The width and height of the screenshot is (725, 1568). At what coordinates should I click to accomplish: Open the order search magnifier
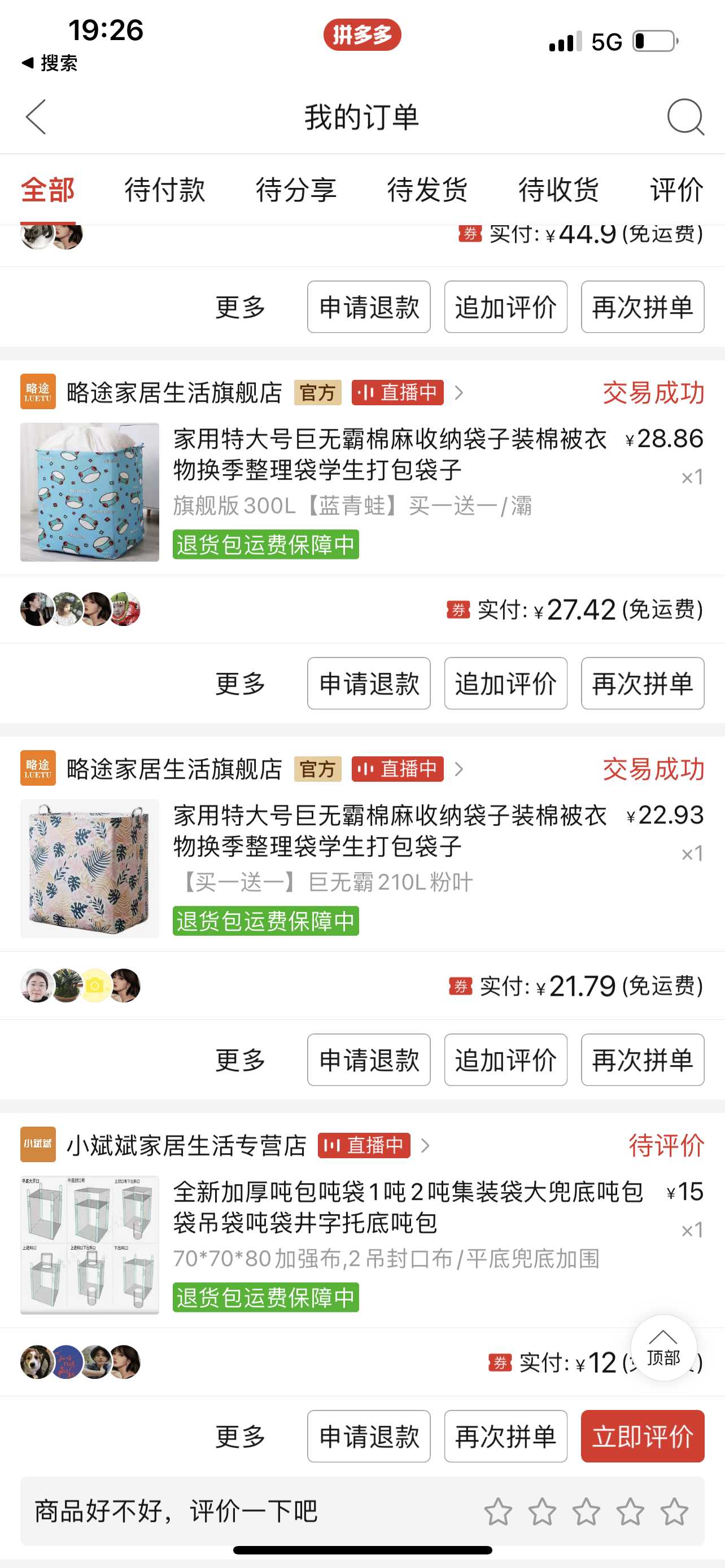click(685, 117)
